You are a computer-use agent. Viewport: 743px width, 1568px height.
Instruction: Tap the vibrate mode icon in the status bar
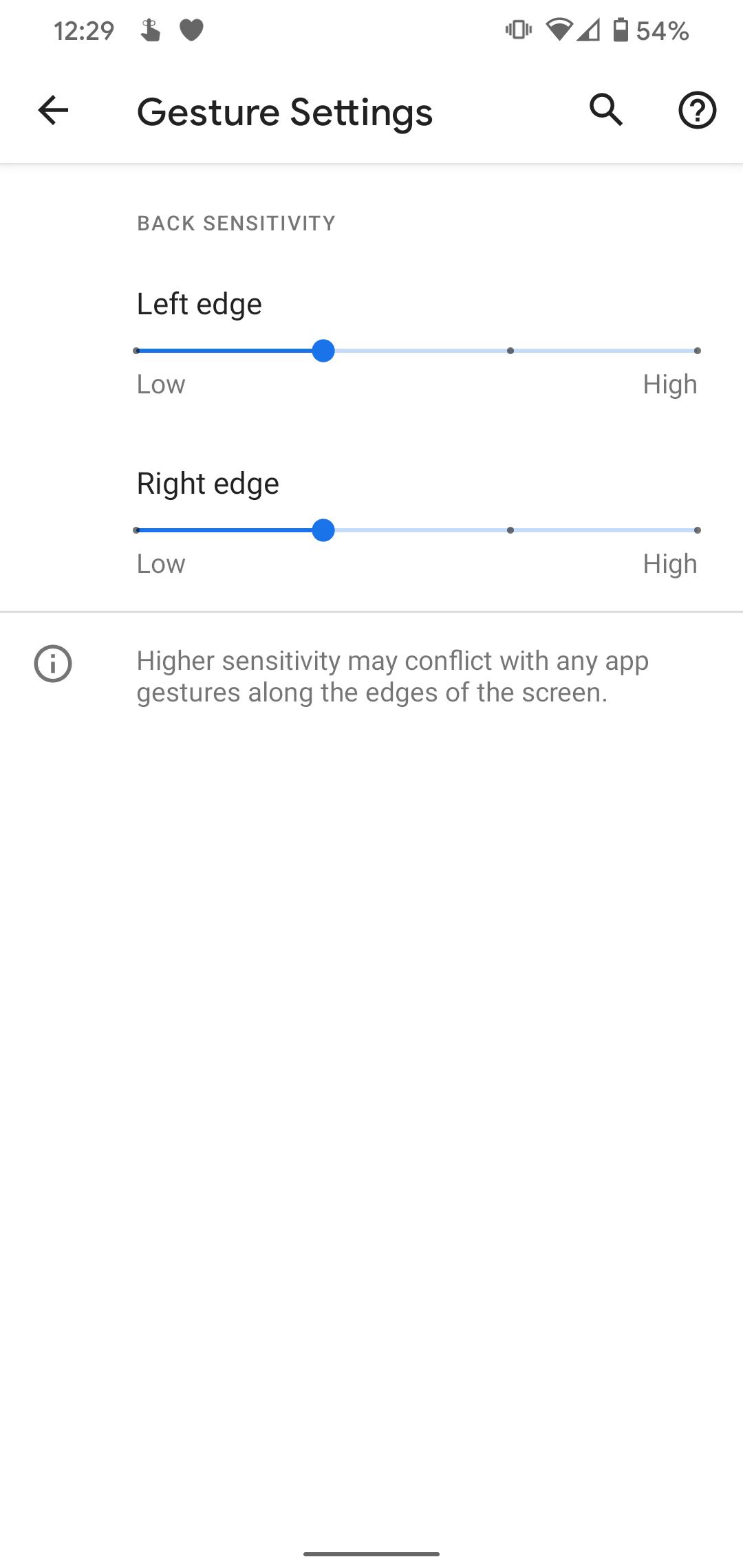click(517, 30)
